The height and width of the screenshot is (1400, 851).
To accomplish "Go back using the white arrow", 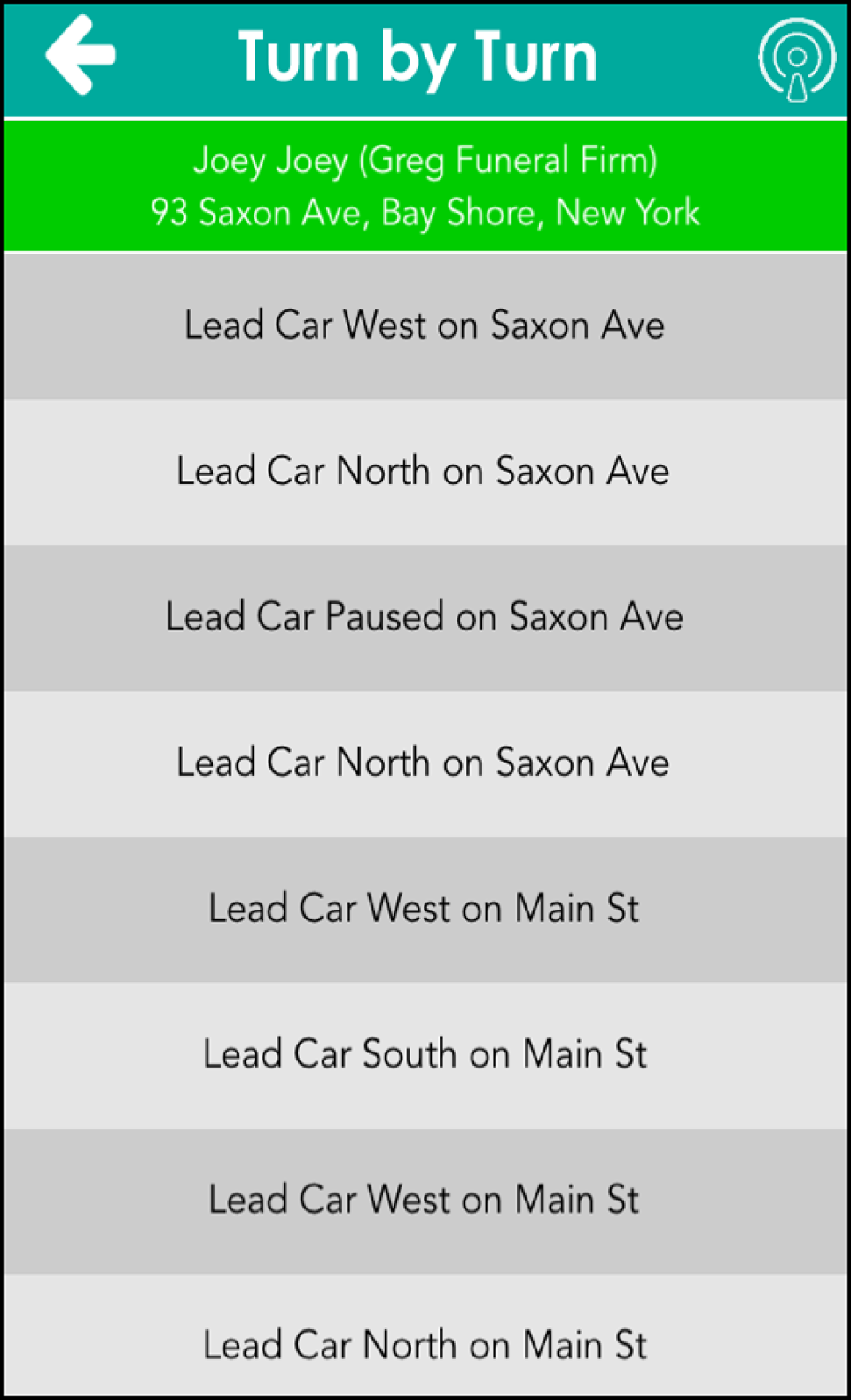I will [x=81, y=55].
